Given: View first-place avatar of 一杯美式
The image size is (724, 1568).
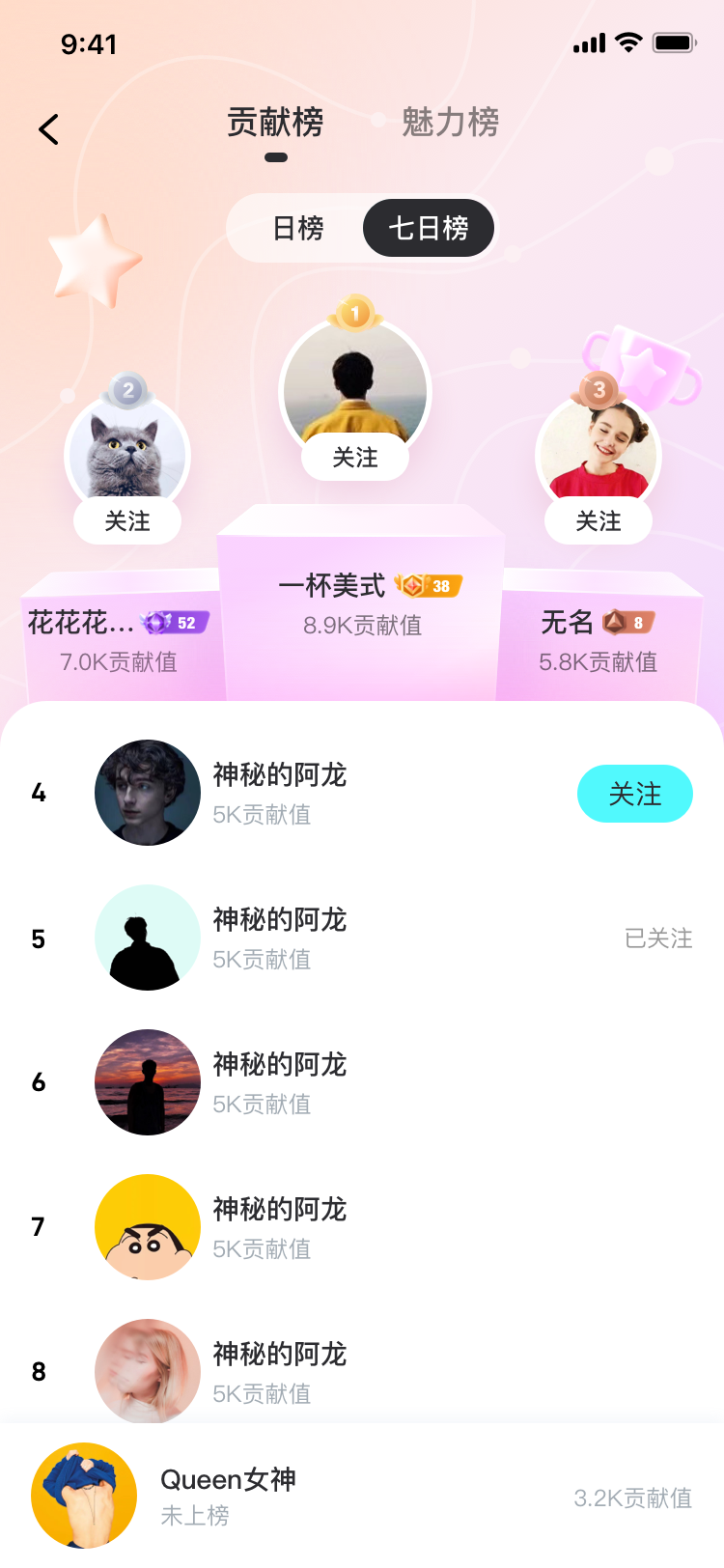Looking at the screenshot, I should click(x=355, y=381).
